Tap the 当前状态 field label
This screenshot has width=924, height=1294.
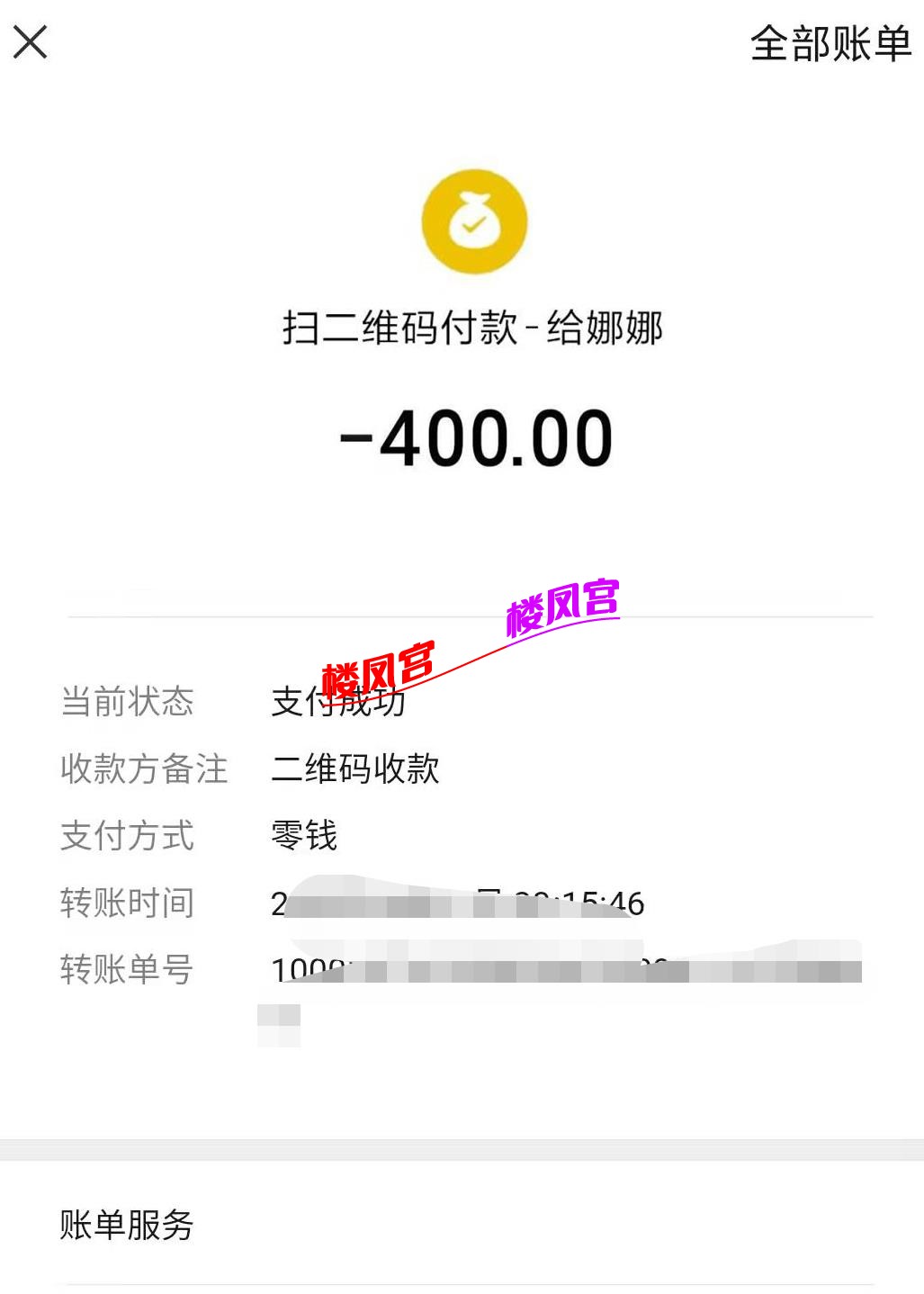(x=127, y=704)
